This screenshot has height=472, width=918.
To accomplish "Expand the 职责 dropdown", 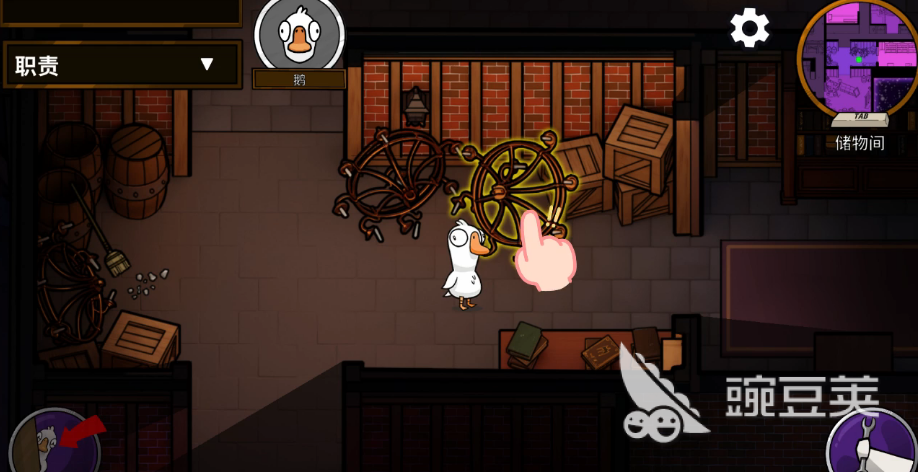I will (x=122, y=65).
